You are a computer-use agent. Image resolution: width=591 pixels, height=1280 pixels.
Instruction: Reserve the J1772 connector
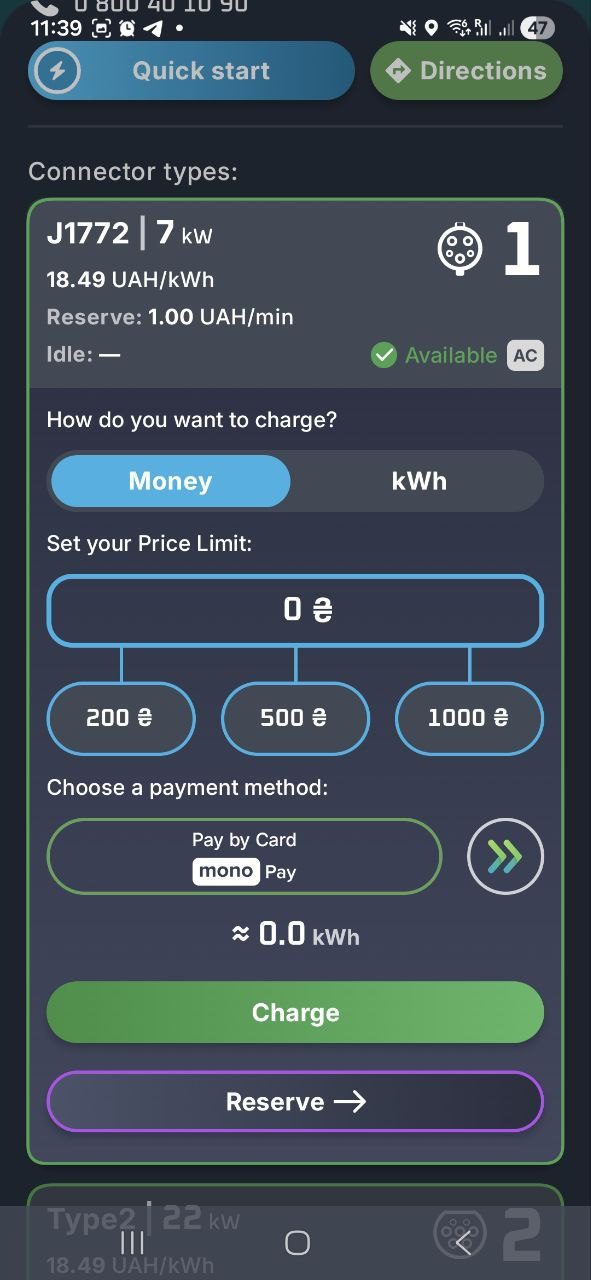tap(295, 1102)
